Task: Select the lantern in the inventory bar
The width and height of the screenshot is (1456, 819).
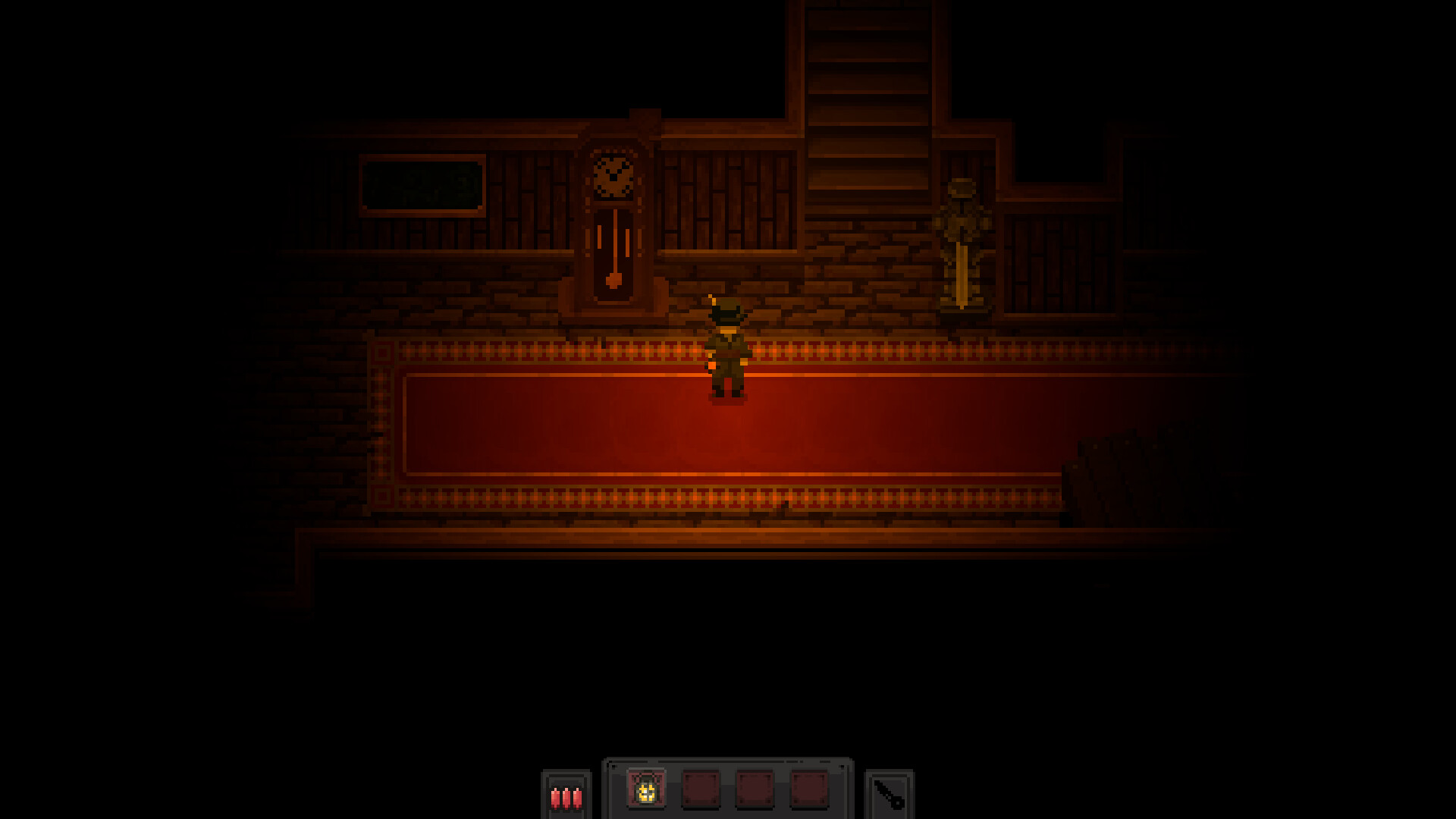Action: pos(646,790)
